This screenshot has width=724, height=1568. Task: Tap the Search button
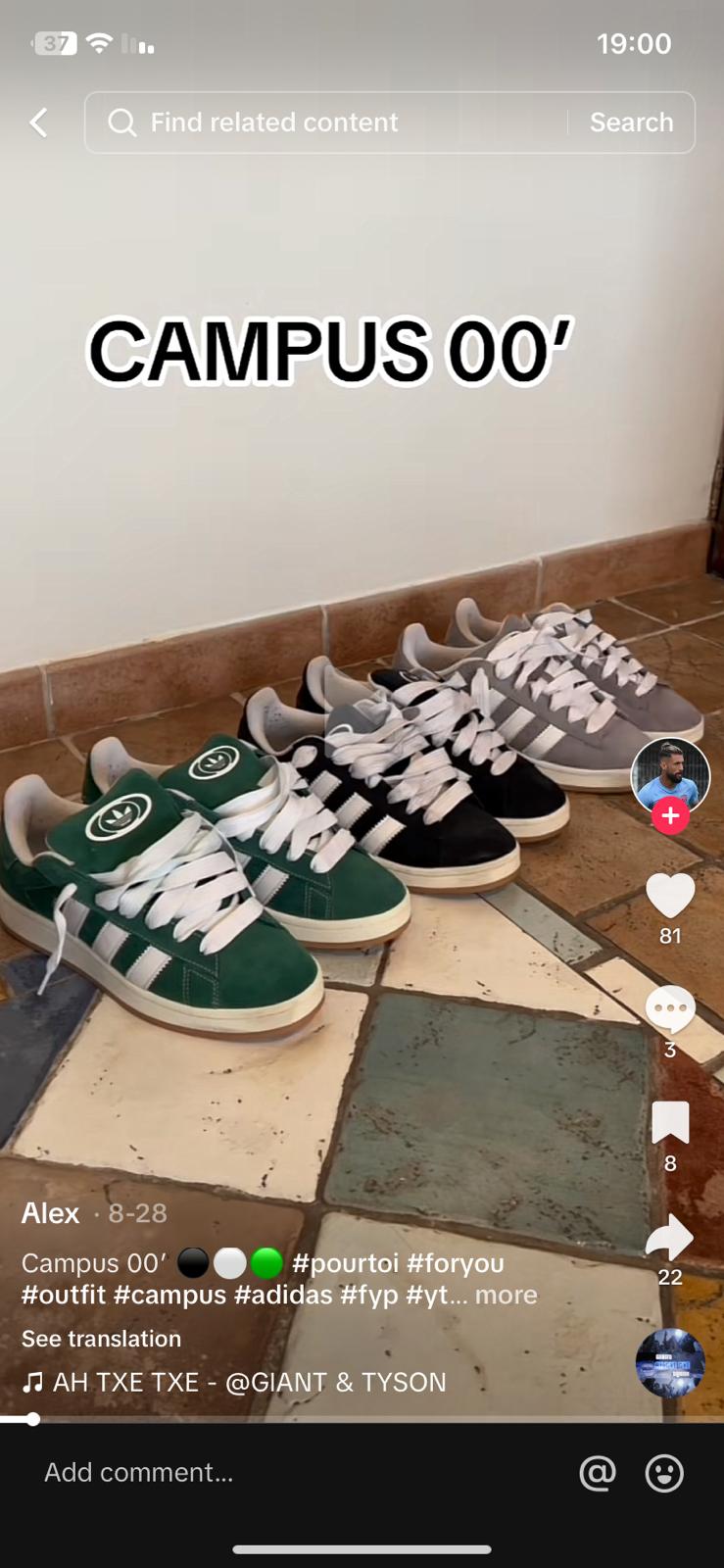click(631, 122)
